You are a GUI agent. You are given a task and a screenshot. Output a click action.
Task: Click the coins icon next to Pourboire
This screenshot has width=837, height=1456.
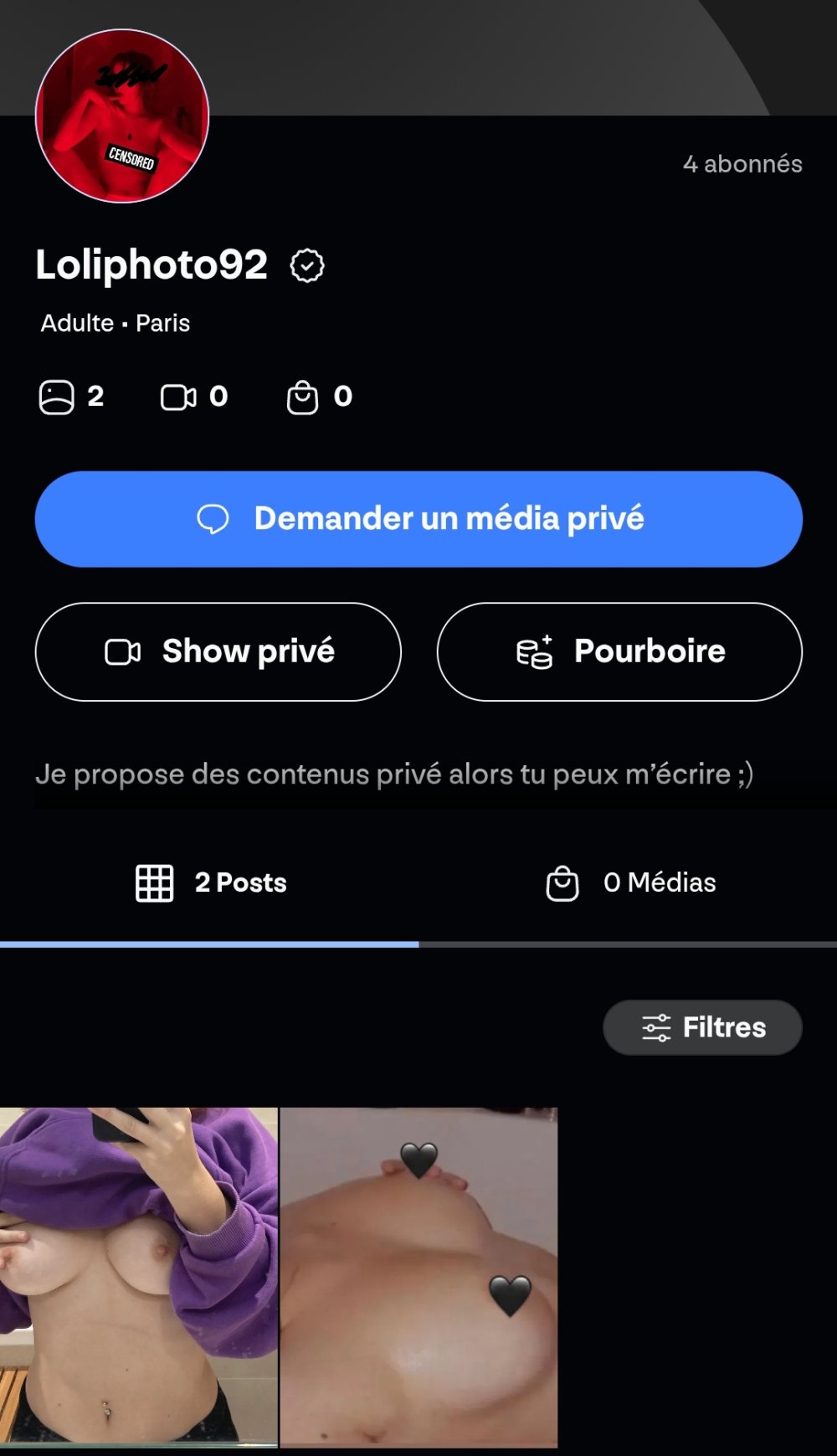[533, 651]
